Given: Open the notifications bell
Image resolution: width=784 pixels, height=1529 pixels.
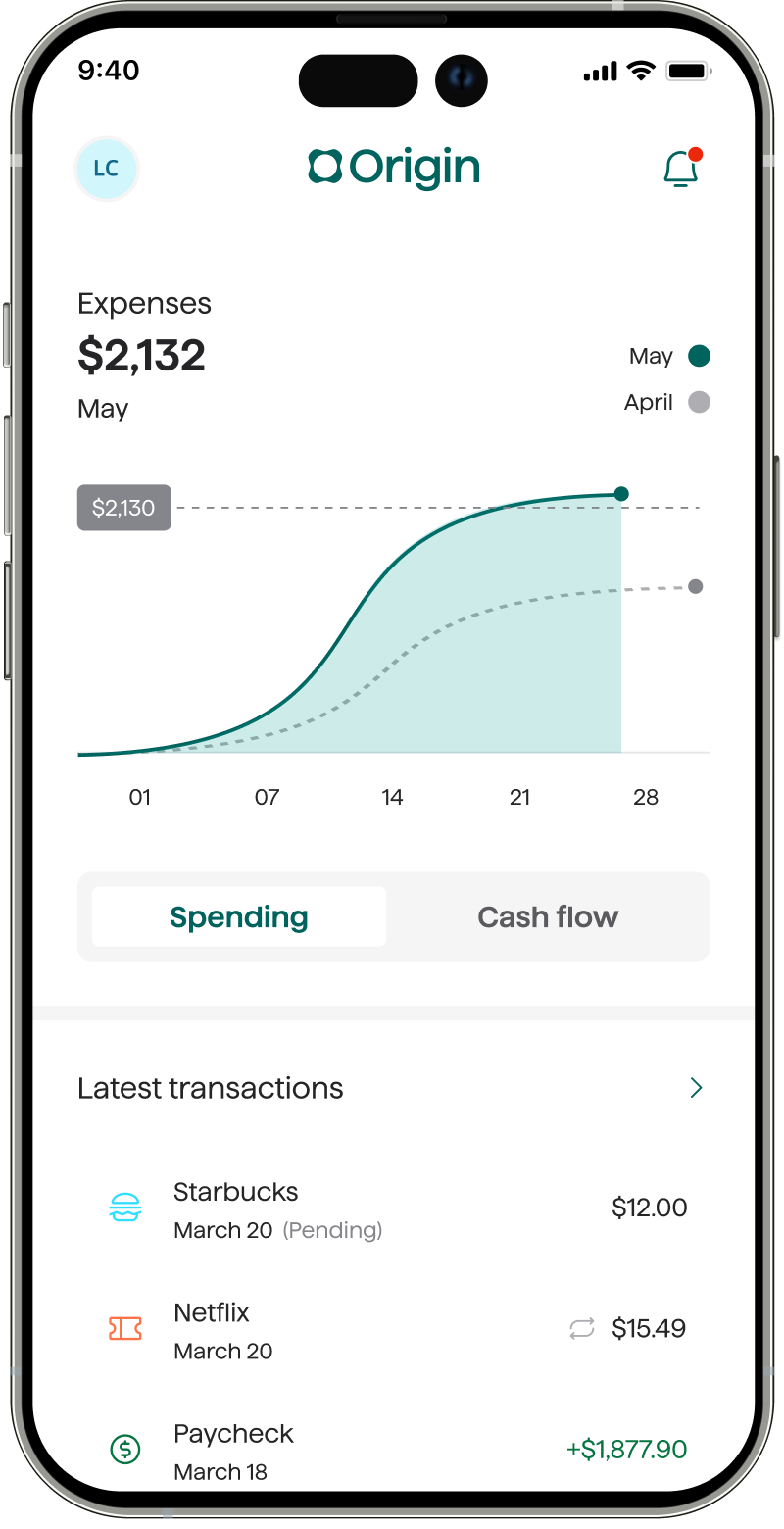Looking at the screenshot, I should tap(680, 170).
